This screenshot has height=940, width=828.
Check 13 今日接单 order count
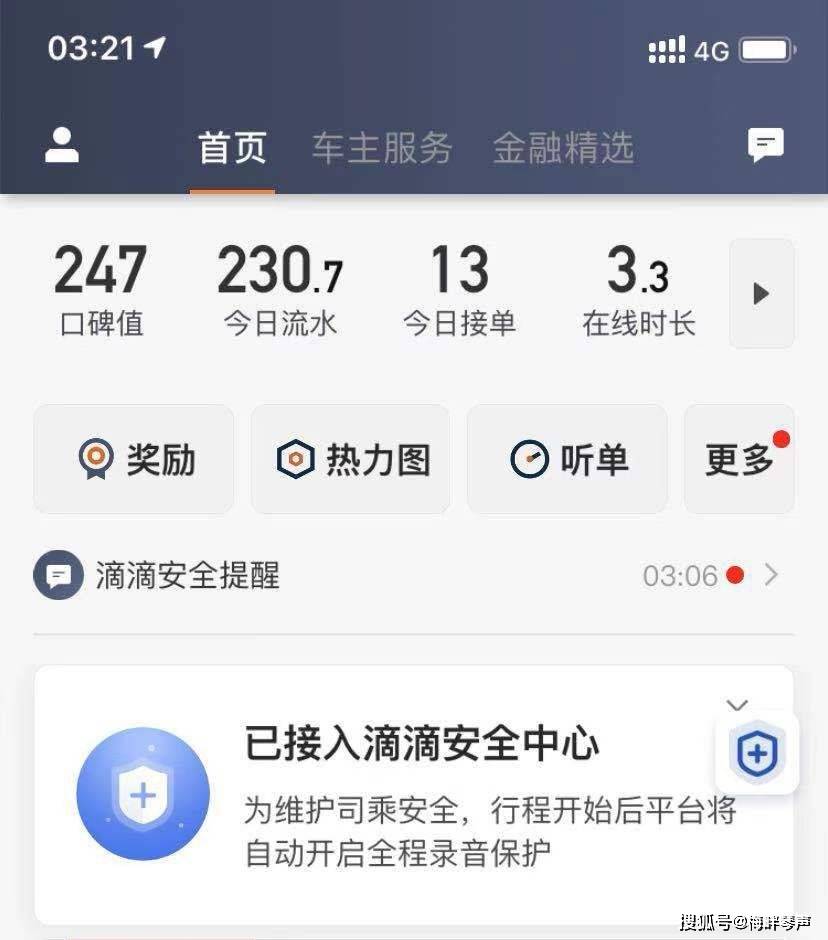coord(461,290)
